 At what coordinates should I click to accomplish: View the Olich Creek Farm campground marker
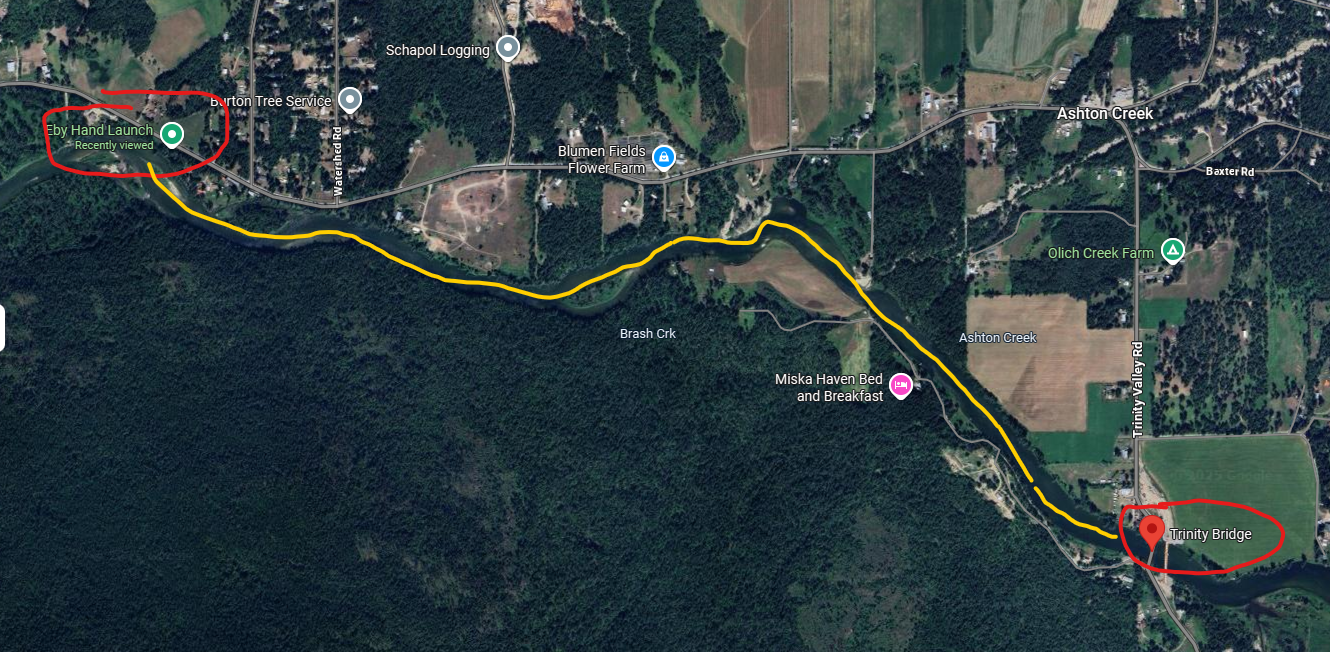tap(1172, 251)
